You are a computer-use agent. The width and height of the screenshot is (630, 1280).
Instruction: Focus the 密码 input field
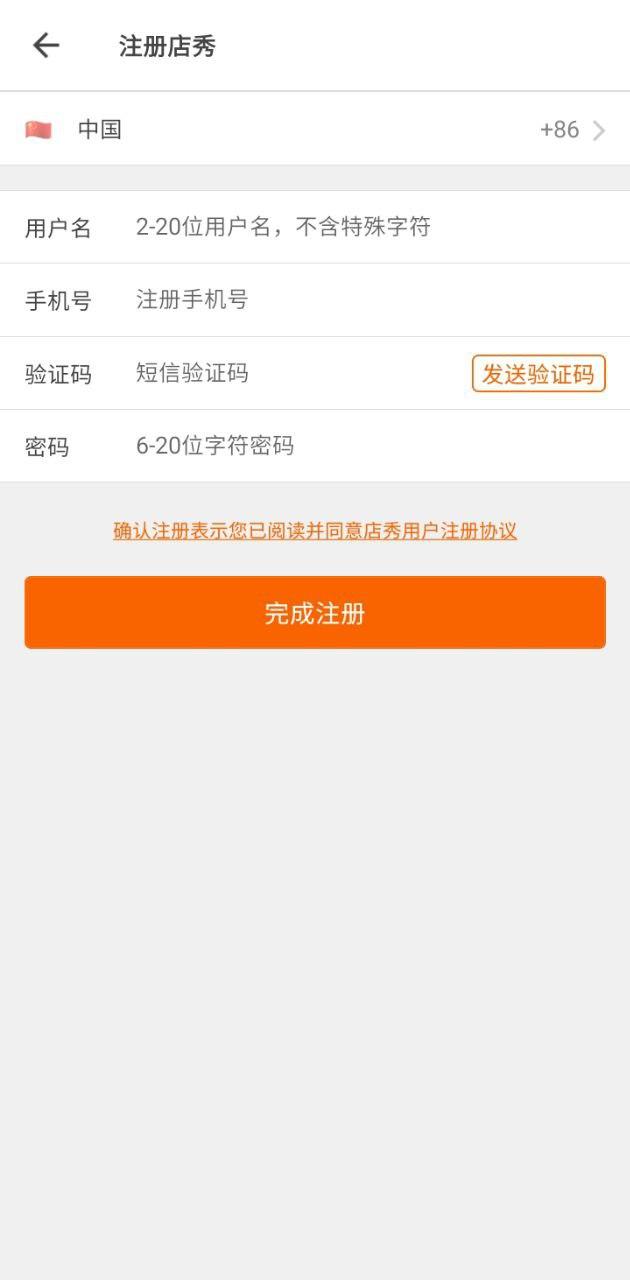pos(370,446)
